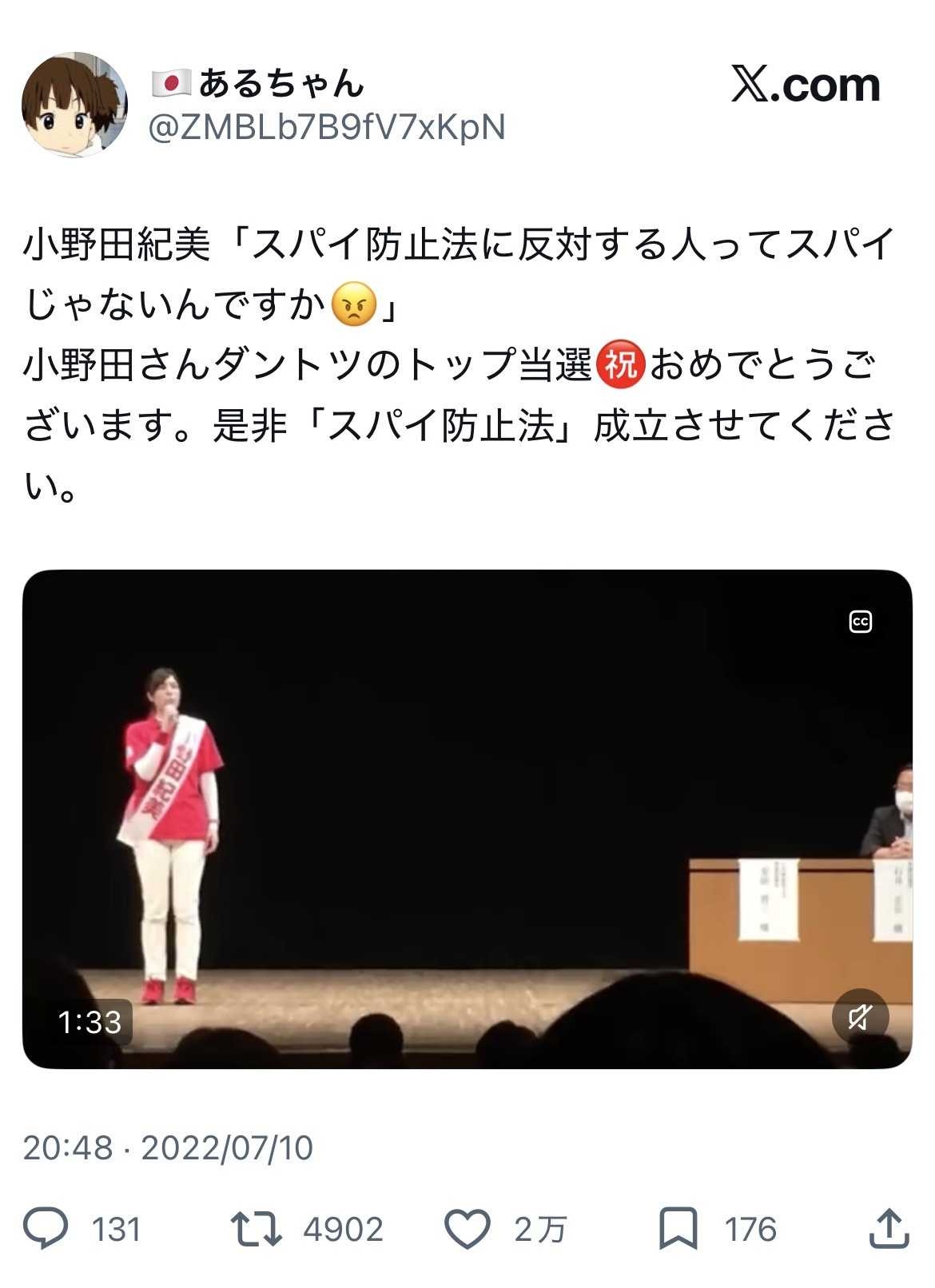Unmute the video sound
The image size is (935, 1288).
pos(860,1017)
